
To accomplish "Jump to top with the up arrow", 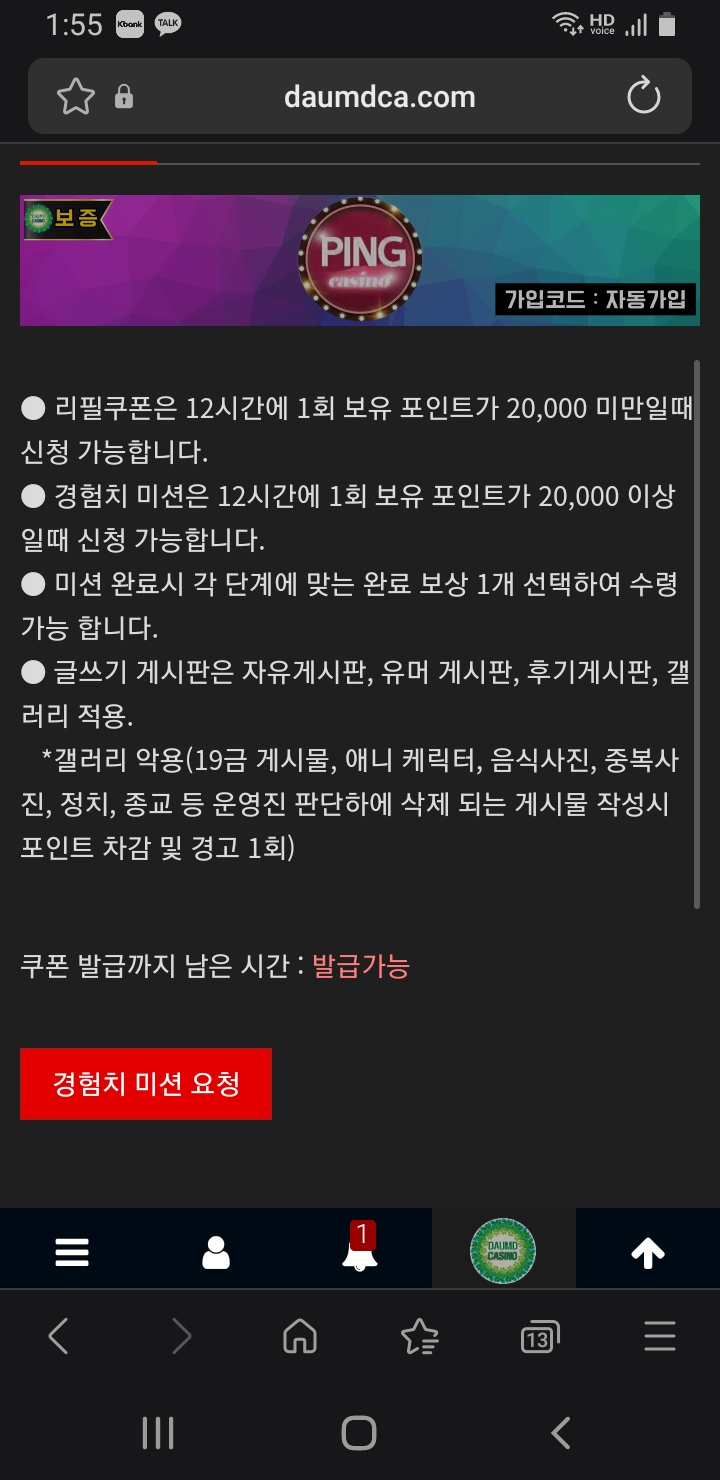I will 648,1252.
